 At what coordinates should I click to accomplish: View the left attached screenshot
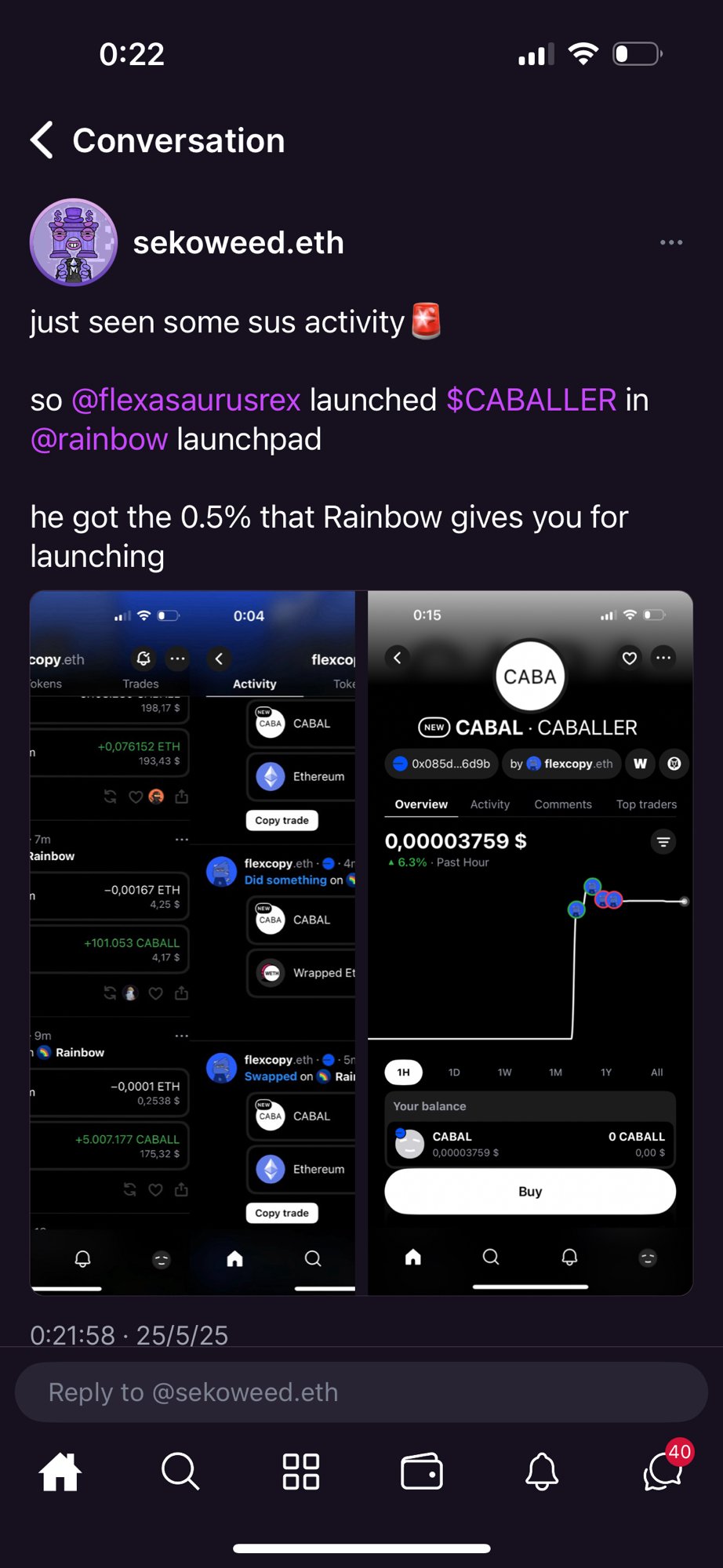pos(192,942)
